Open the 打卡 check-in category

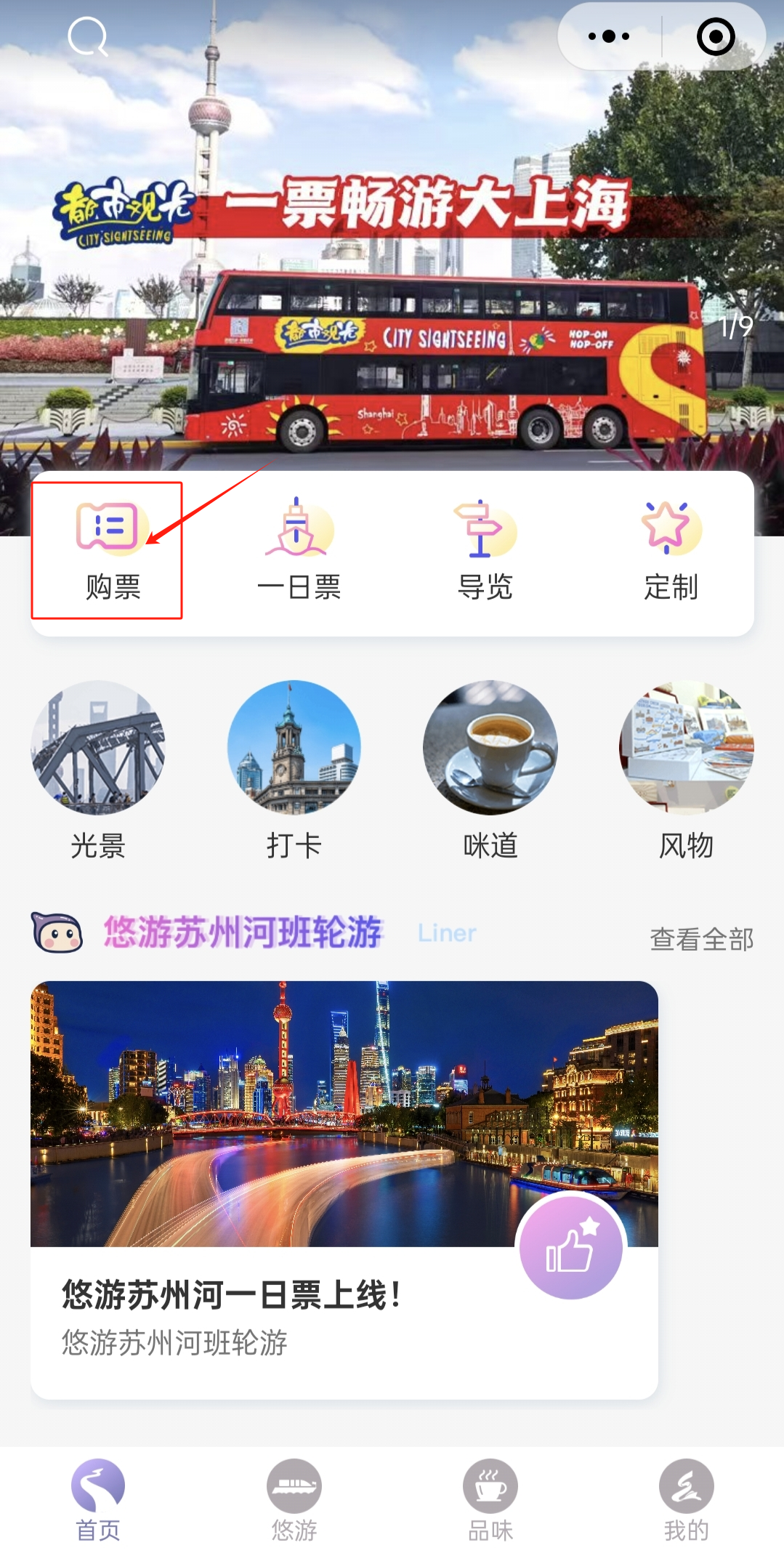pyautogui.click(x=294, y=770)
